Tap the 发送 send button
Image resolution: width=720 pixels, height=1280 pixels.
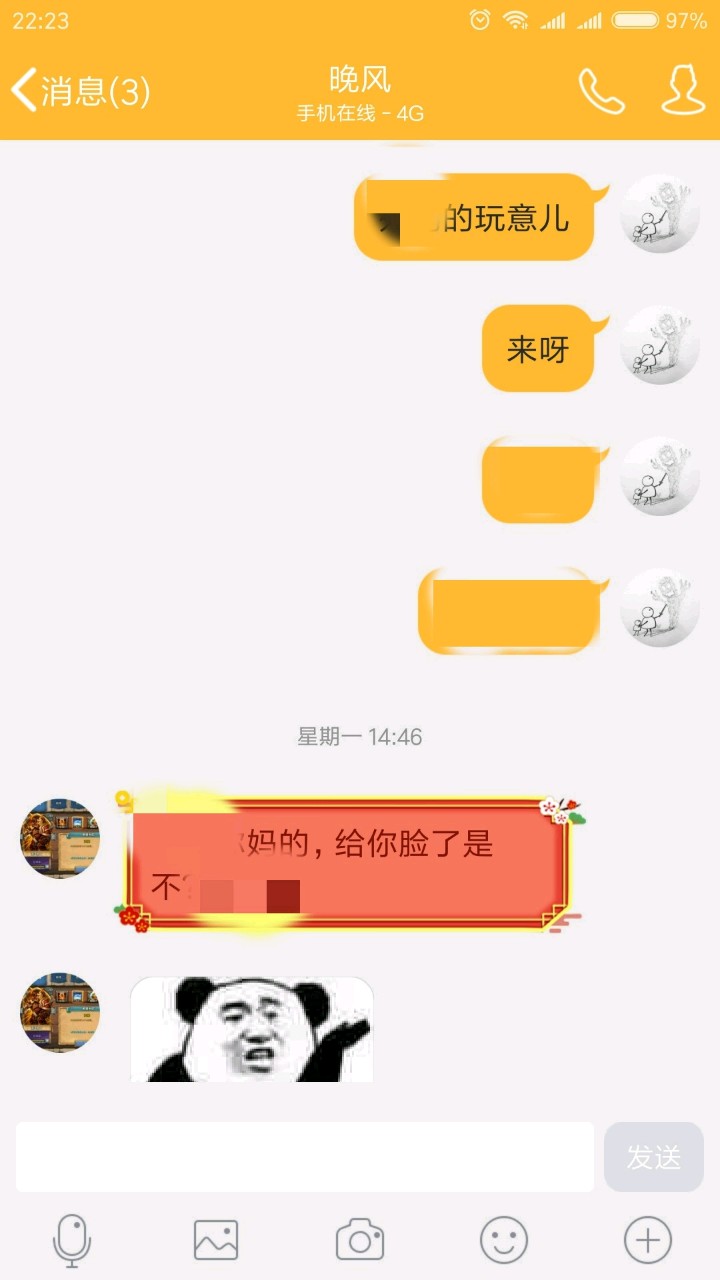coord(653,1157)
